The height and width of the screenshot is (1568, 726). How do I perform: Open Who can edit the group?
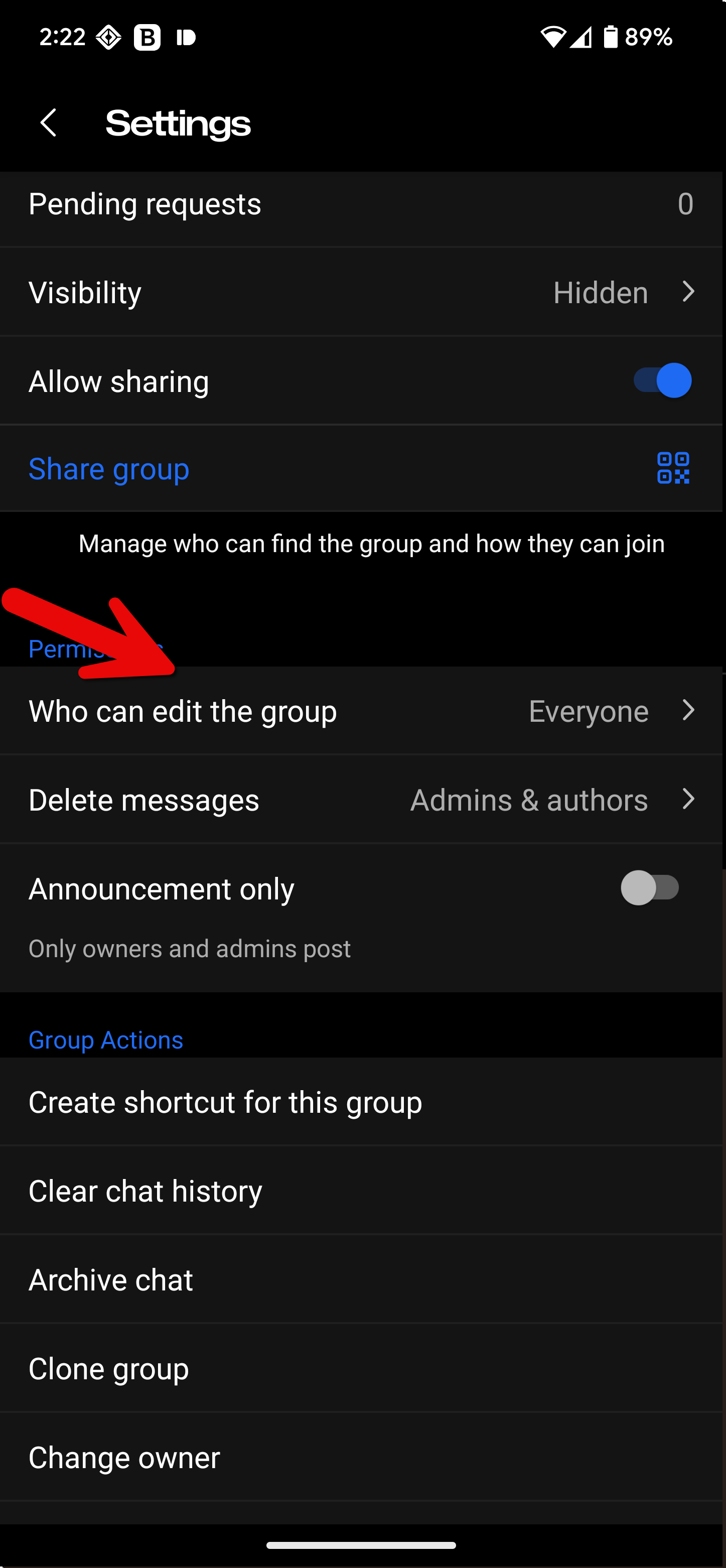click(x=361, y=711)
